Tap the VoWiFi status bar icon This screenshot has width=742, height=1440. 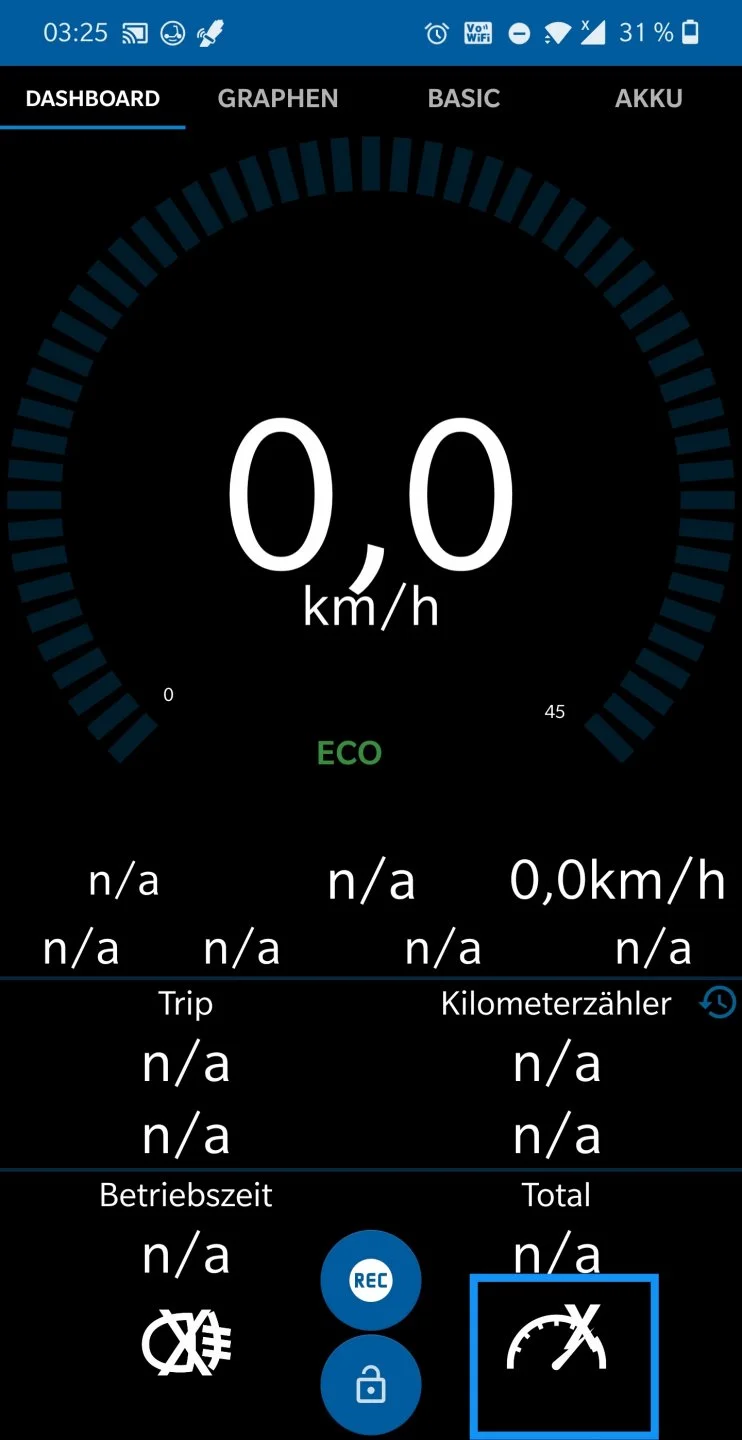[478, 31]
